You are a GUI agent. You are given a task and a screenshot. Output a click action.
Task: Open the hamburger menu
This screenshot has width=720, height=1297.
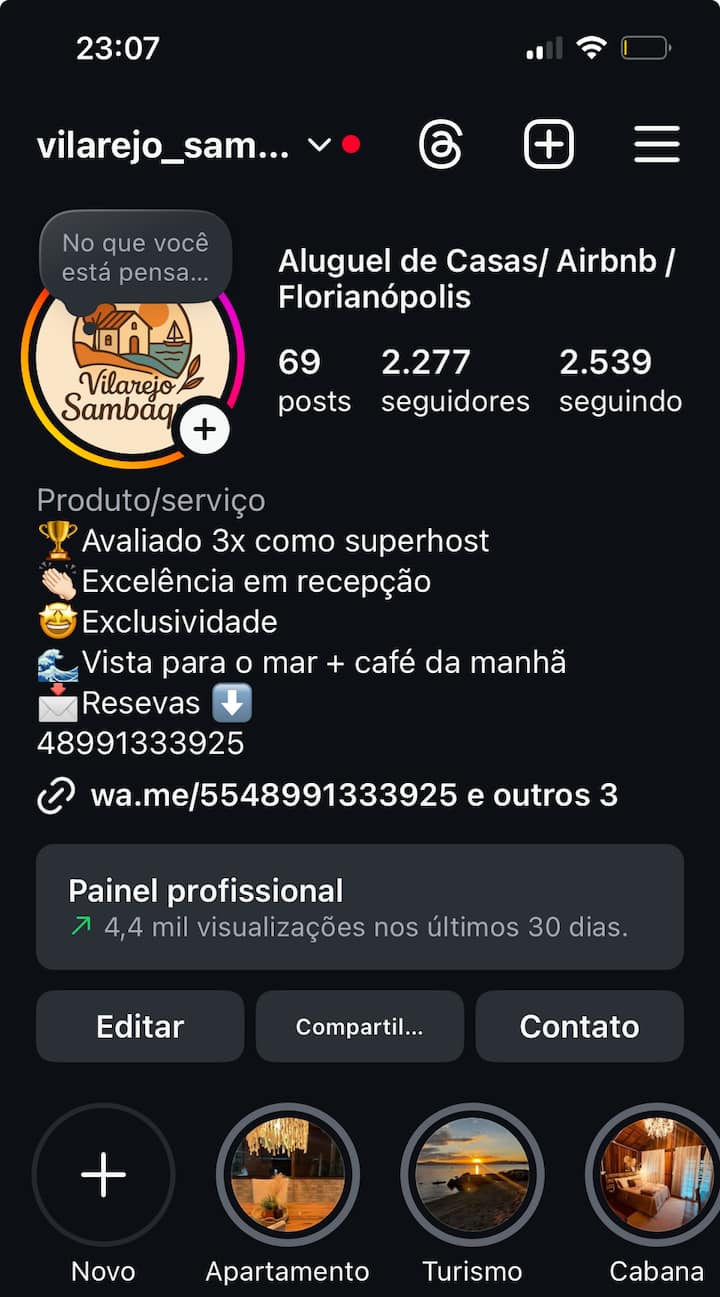pos(657,145)
